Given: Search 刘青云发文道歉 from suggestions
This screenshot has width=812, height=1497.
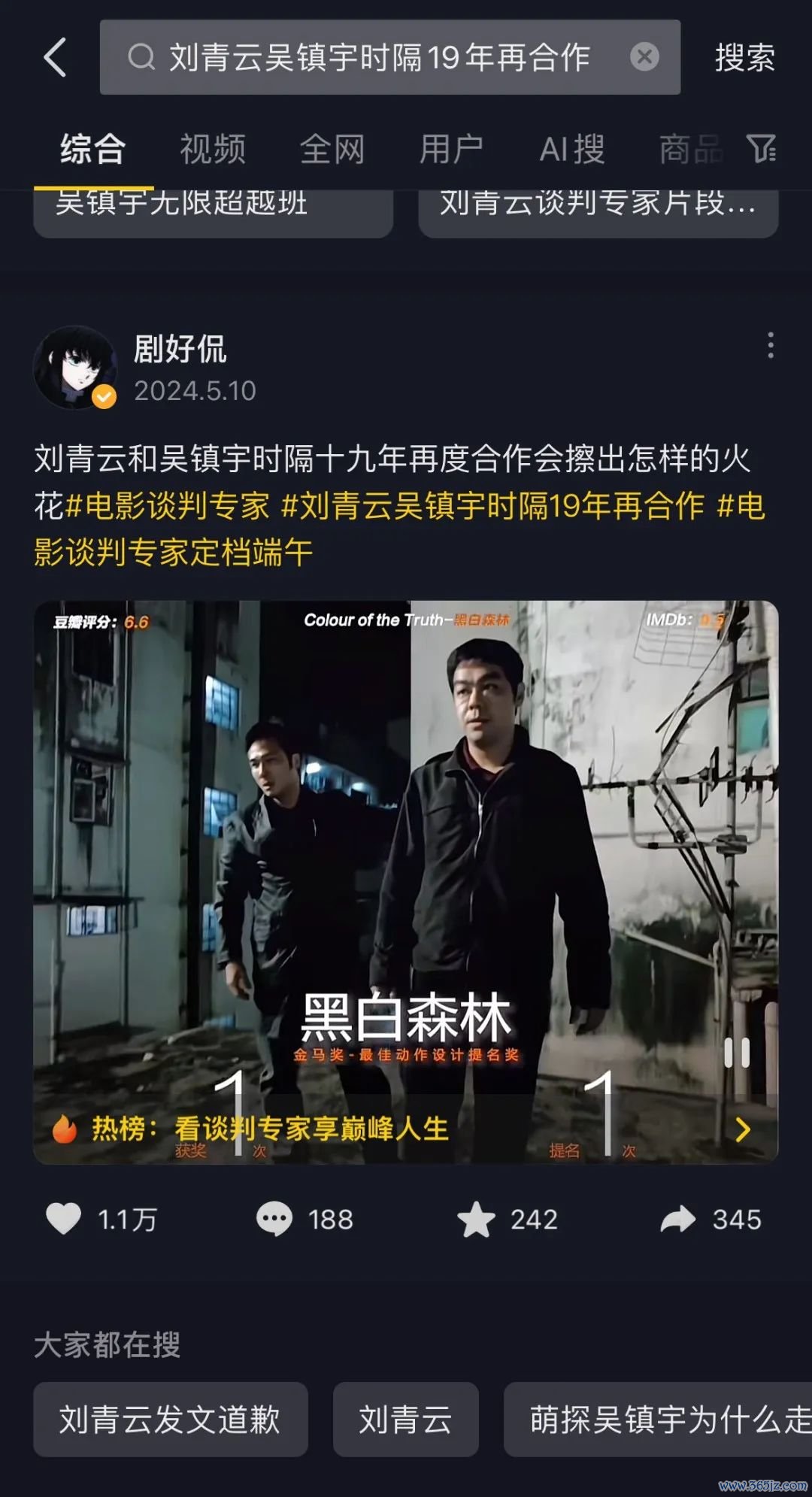Looking at the screenshot, I should click(170, 1420).
